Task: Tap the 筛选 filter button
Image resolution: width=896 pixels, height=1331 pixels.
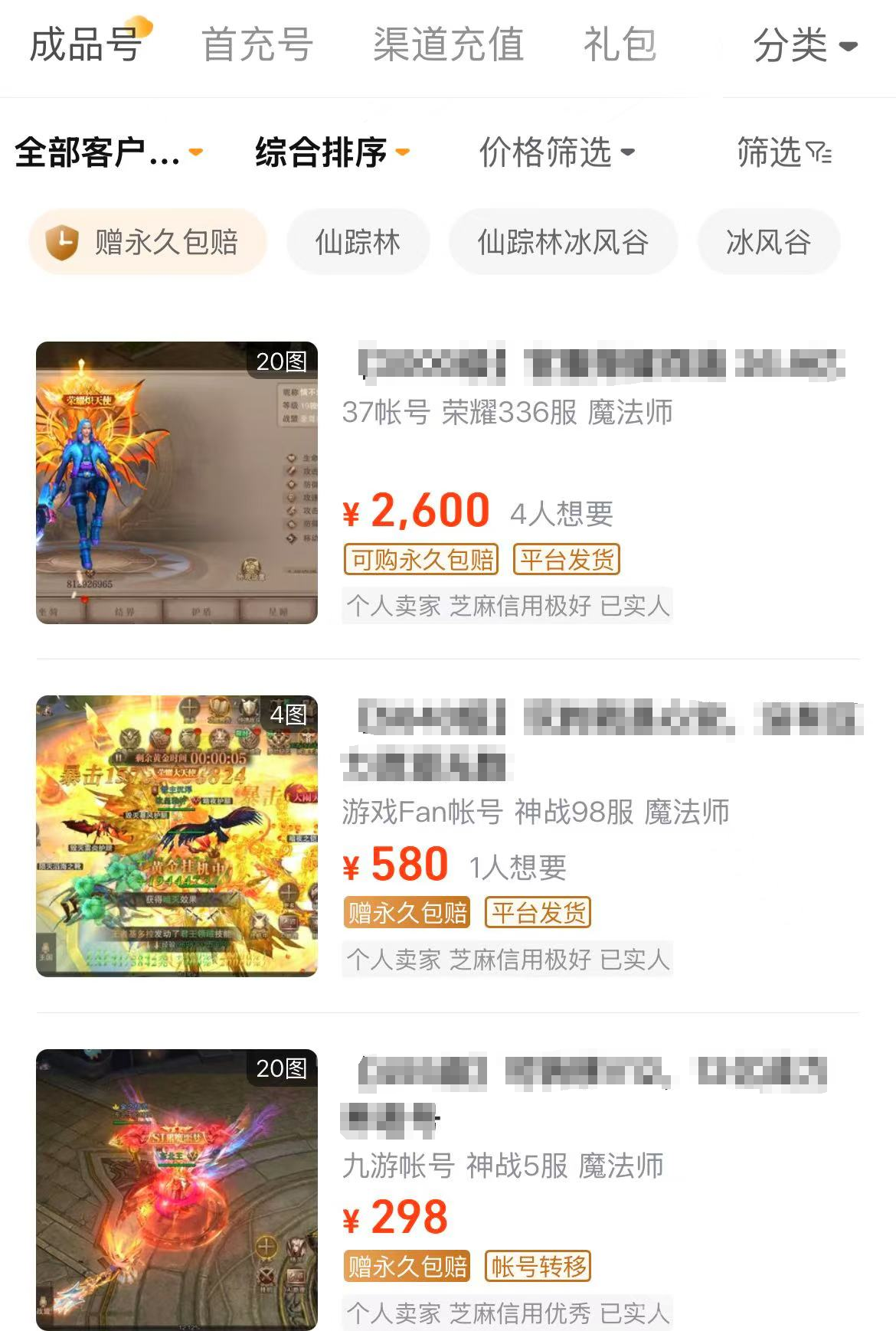Action: (783, 152)
